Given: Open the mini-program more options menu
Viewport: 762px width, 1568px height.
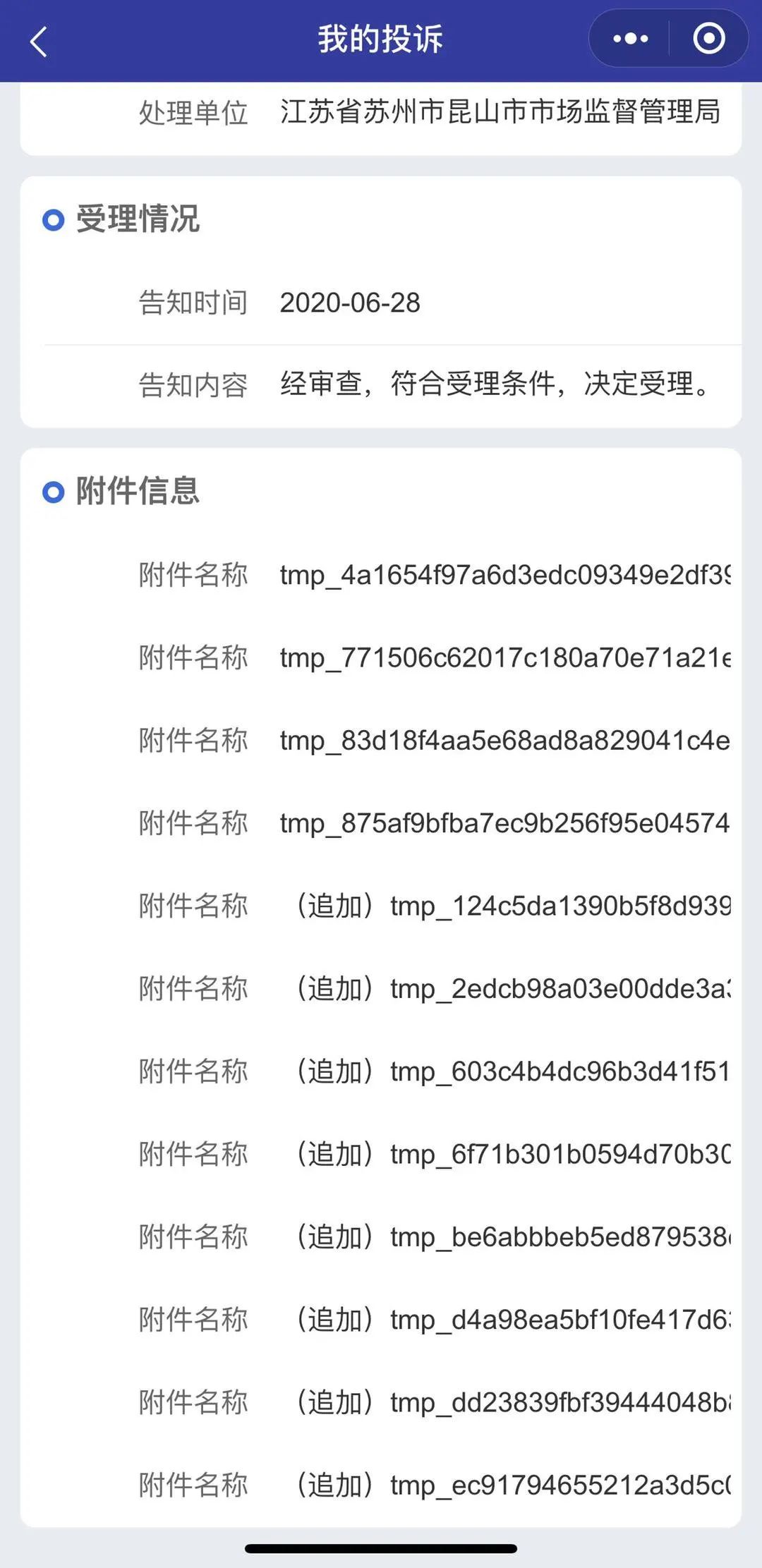Looking at the screenshot, I should coord(631,39).
